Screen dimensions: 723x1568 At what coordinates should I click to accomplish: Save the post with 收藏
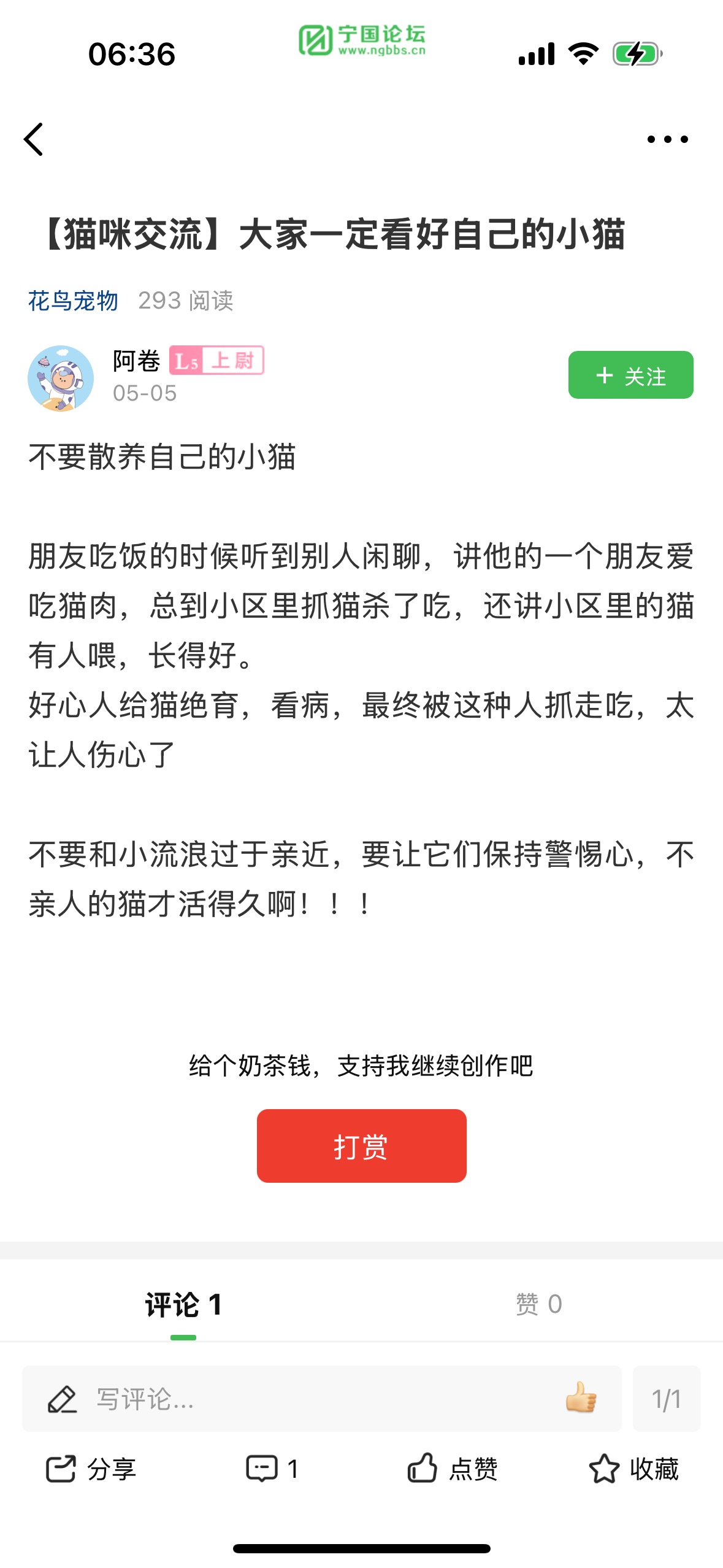pos(633,1469)
